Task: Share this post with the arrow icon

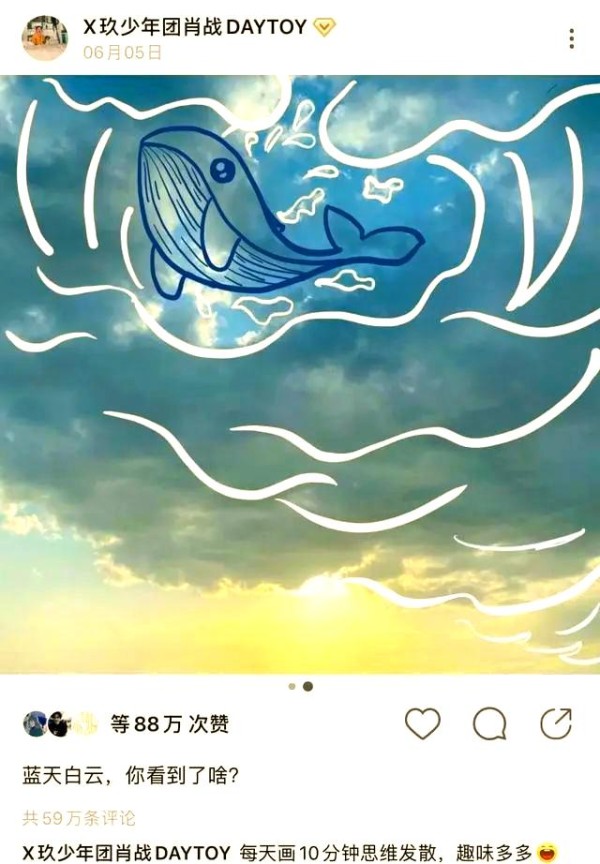Action: (555, 723)
